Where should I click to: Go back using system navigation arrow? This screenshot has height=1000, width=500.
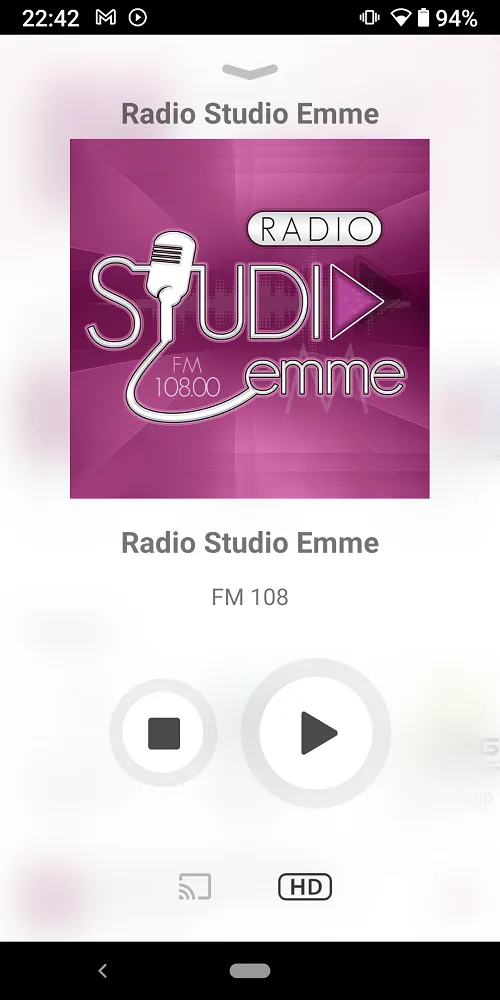102,971
